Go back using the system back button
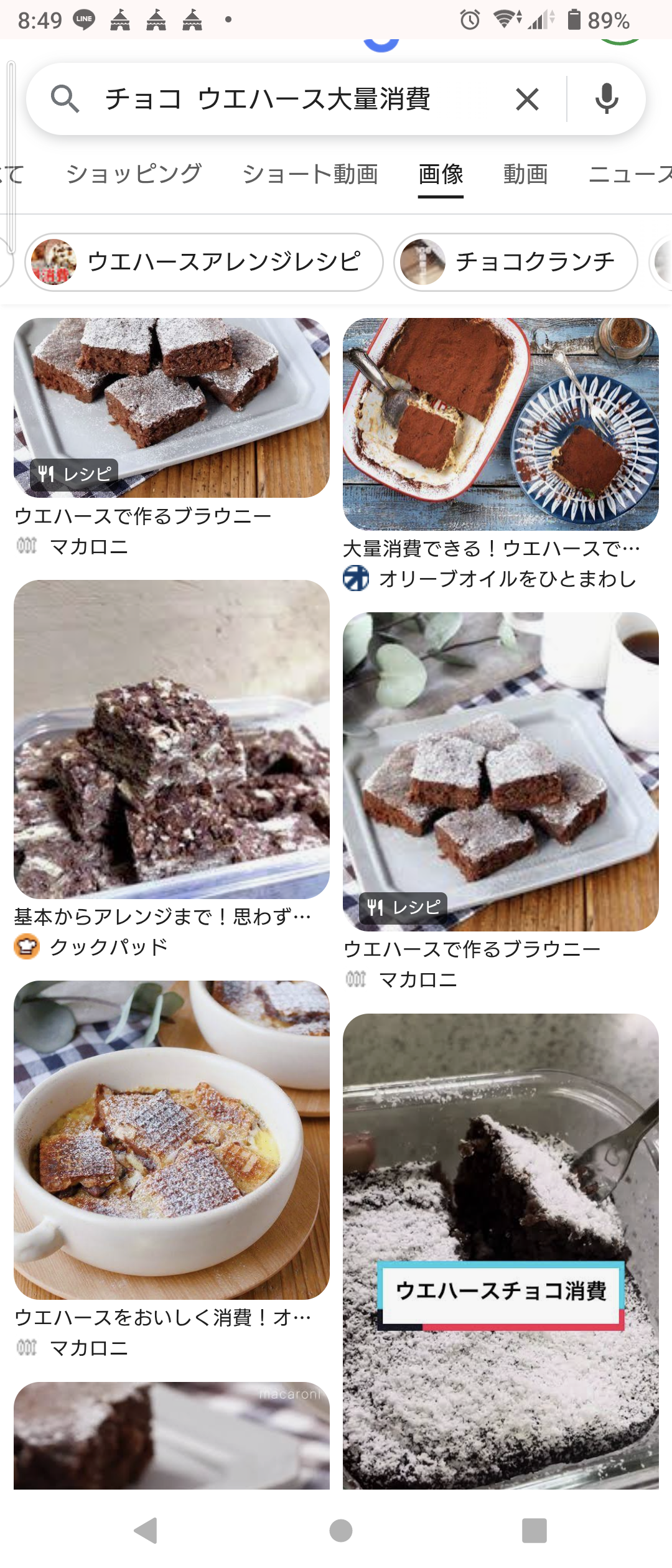This screenshot has height=1568, width=672. 146,1530
